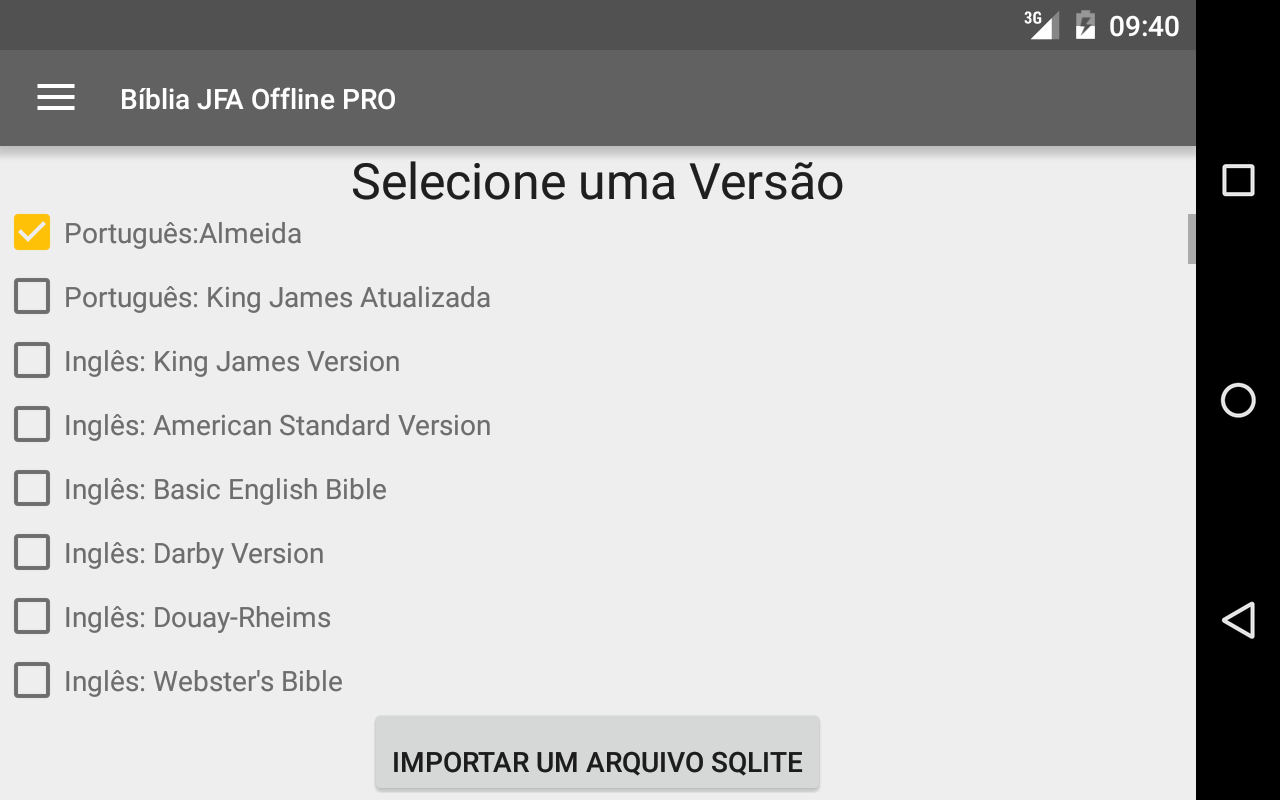This screenshot has height=800, width=1280.
Task: Open the hamburger drawer menu
Action: pos(56,98)
